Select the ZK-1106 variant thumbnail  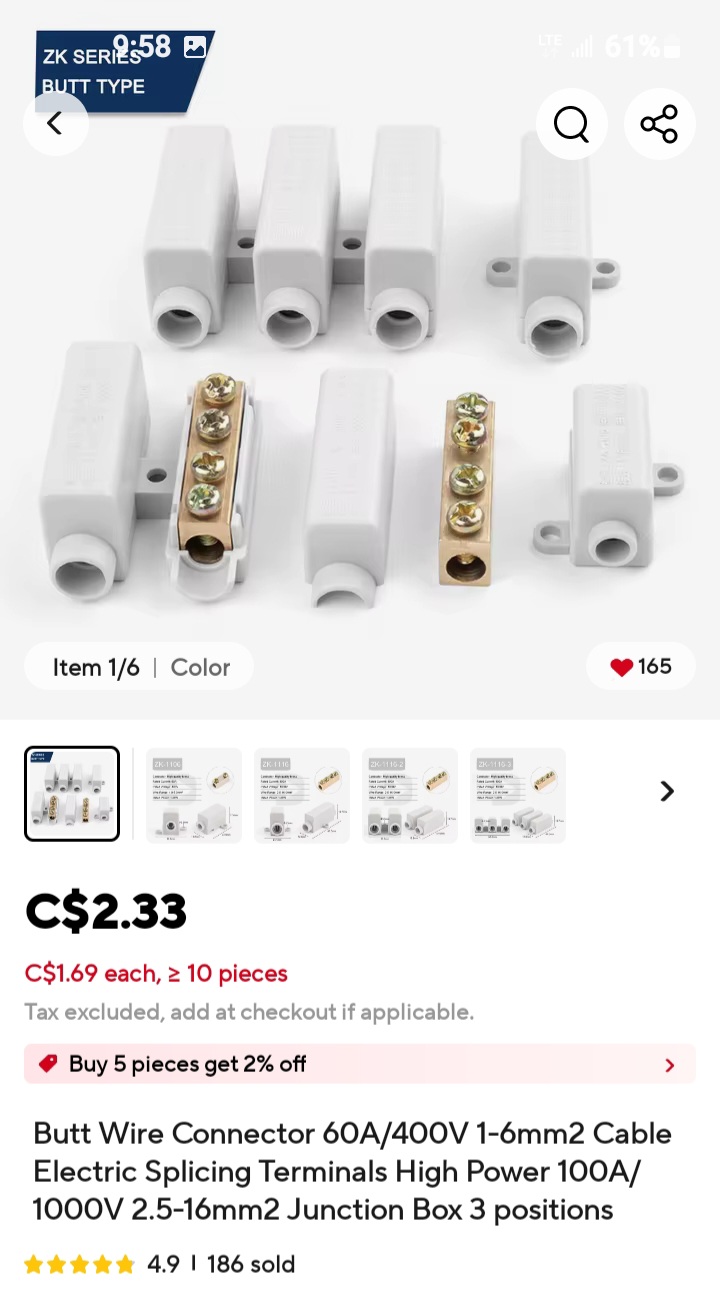tap(194, 795)
